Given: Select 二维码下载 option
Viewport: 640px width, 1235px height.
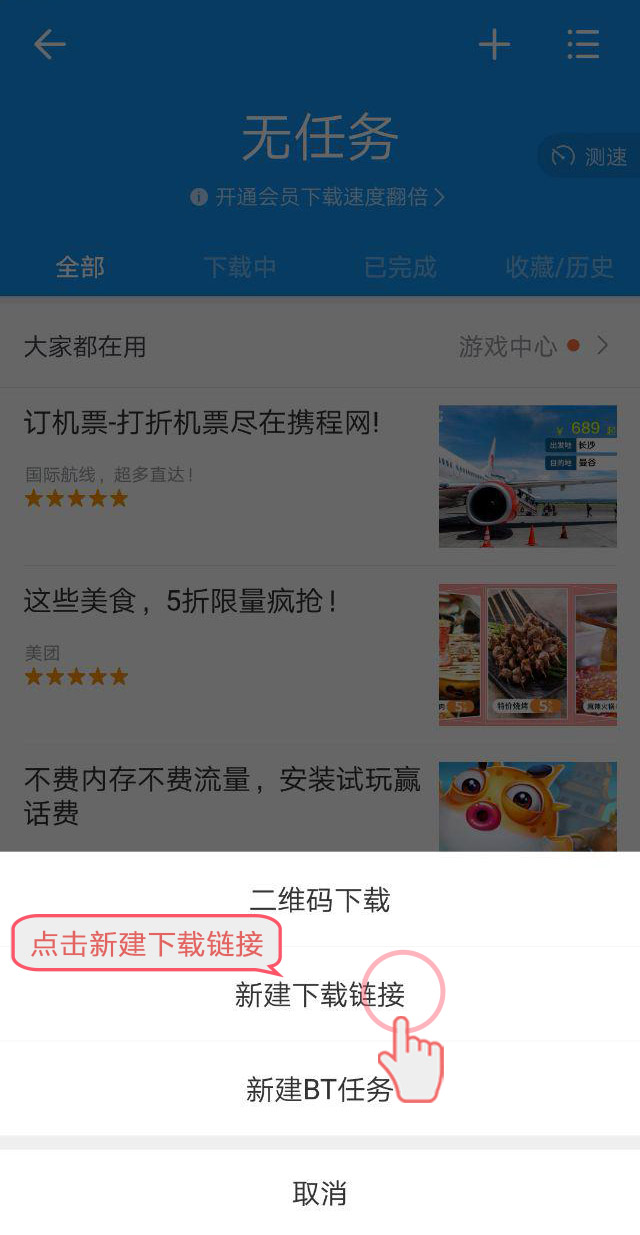Looking at the screenshot, I should (320, 900).
